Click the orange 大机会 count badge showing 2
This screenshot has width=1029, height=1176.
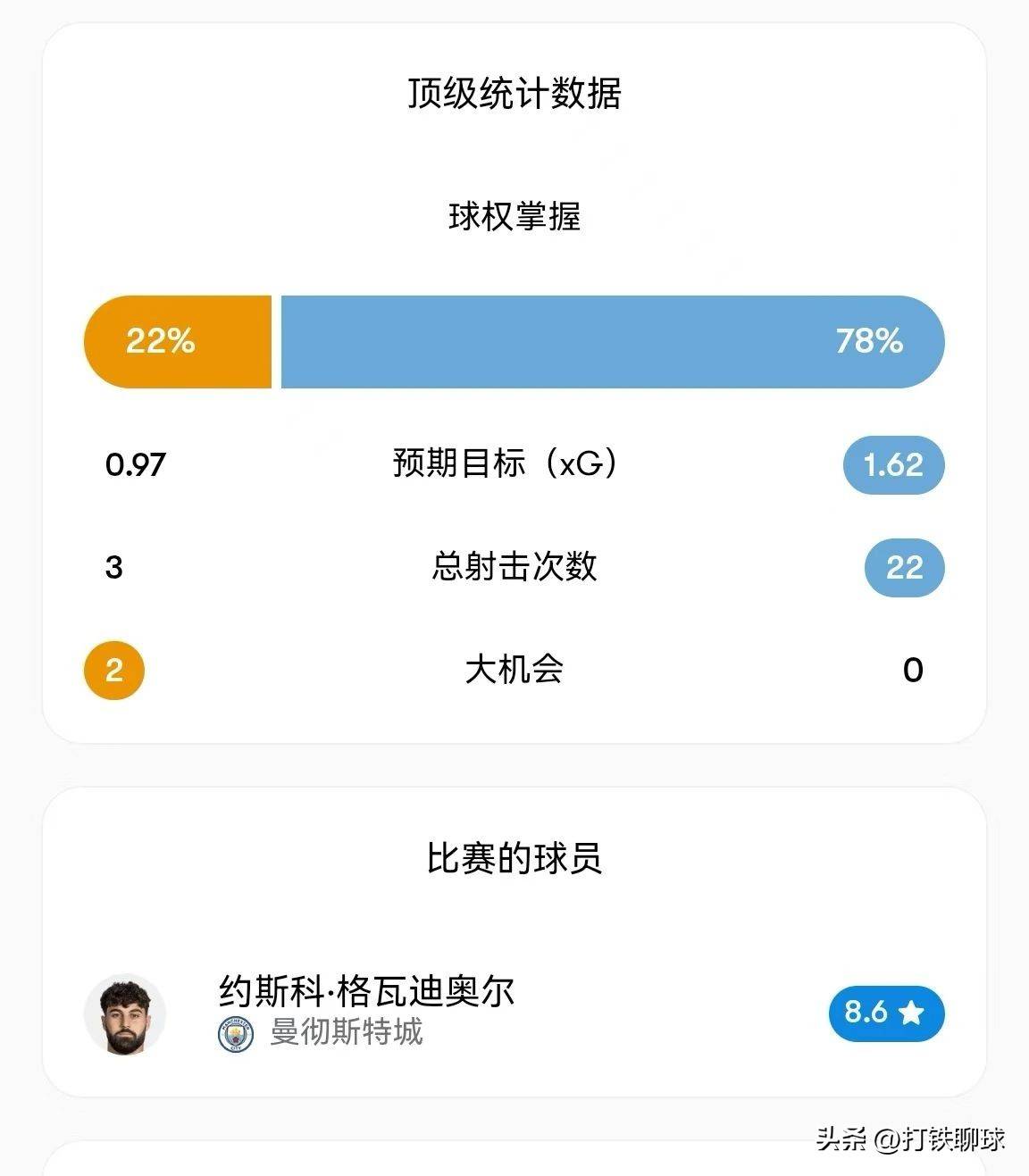pos(113,670)
